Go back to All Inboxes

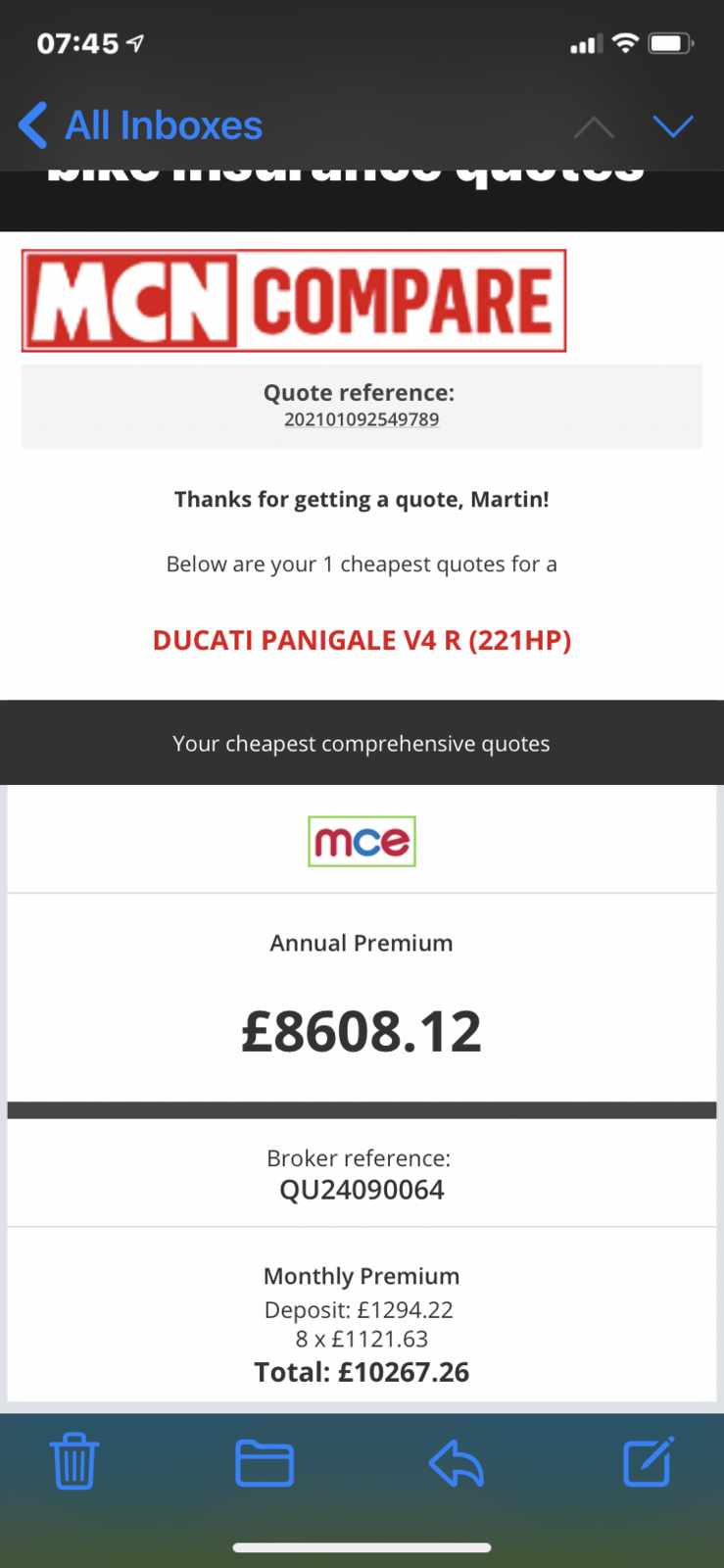click(x=142, y=125)
